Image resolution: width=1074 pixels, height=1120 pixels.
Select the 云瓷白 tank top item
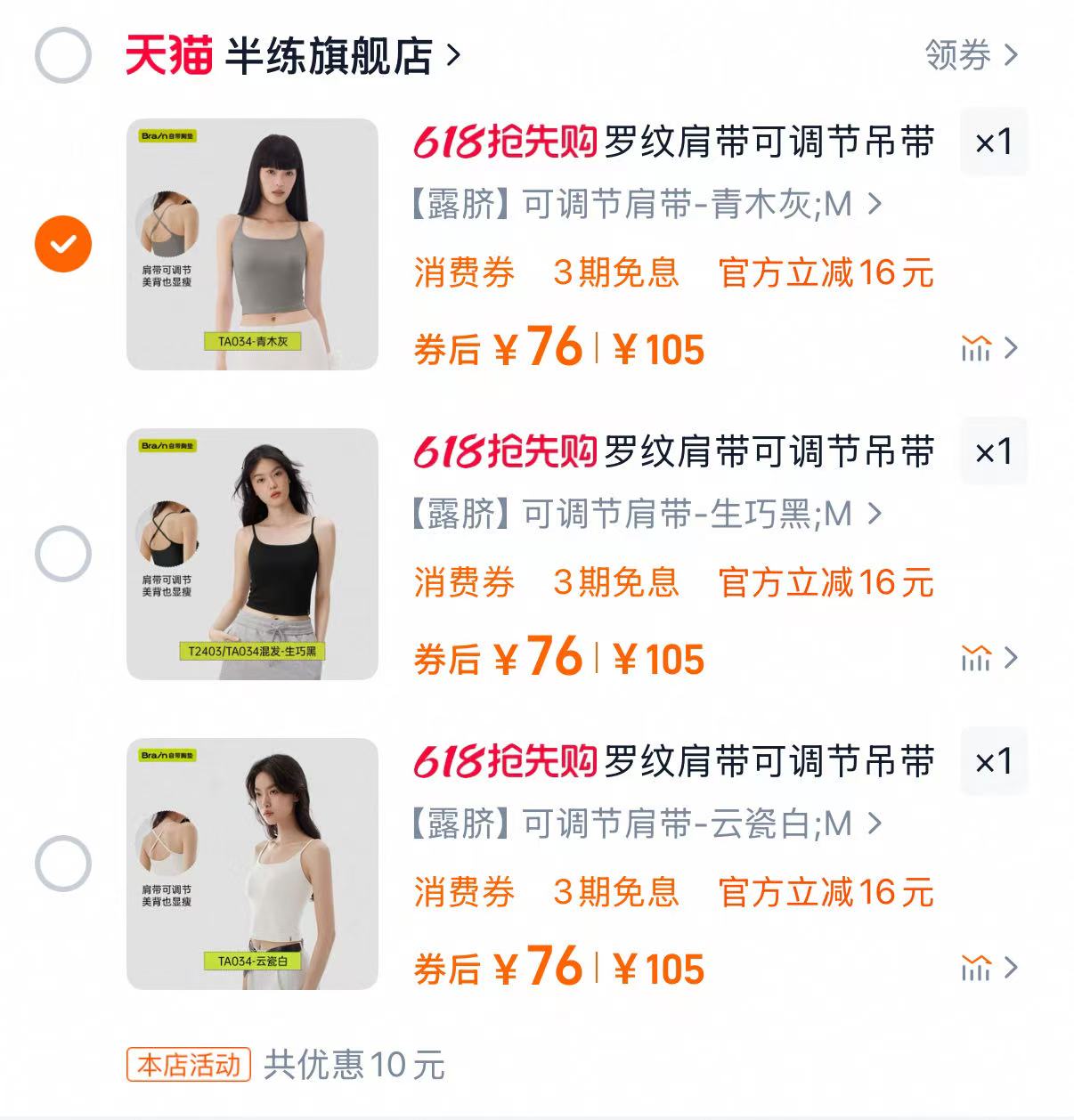pos(62,864)
